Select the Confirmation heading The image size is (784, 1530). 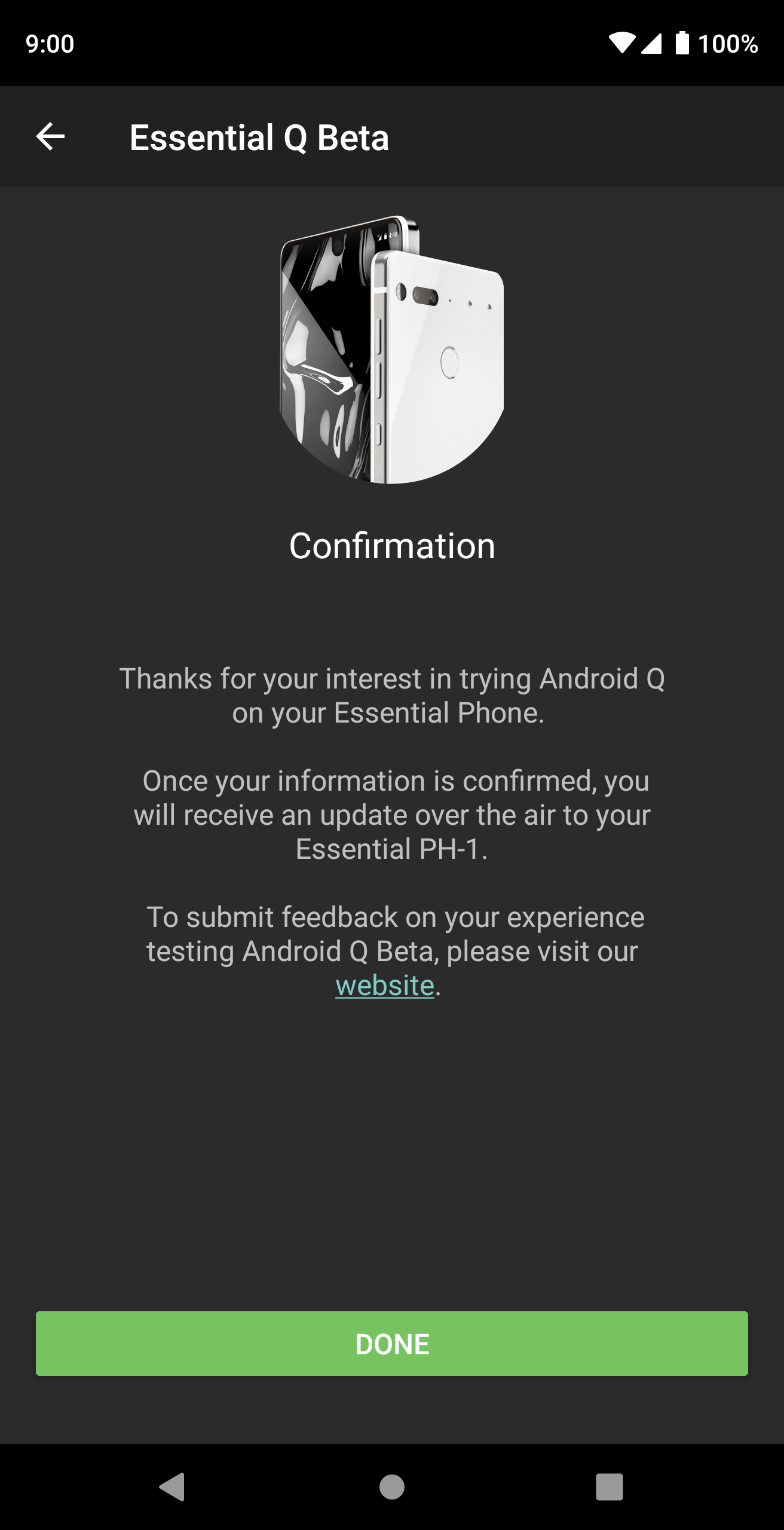[391, 547]
